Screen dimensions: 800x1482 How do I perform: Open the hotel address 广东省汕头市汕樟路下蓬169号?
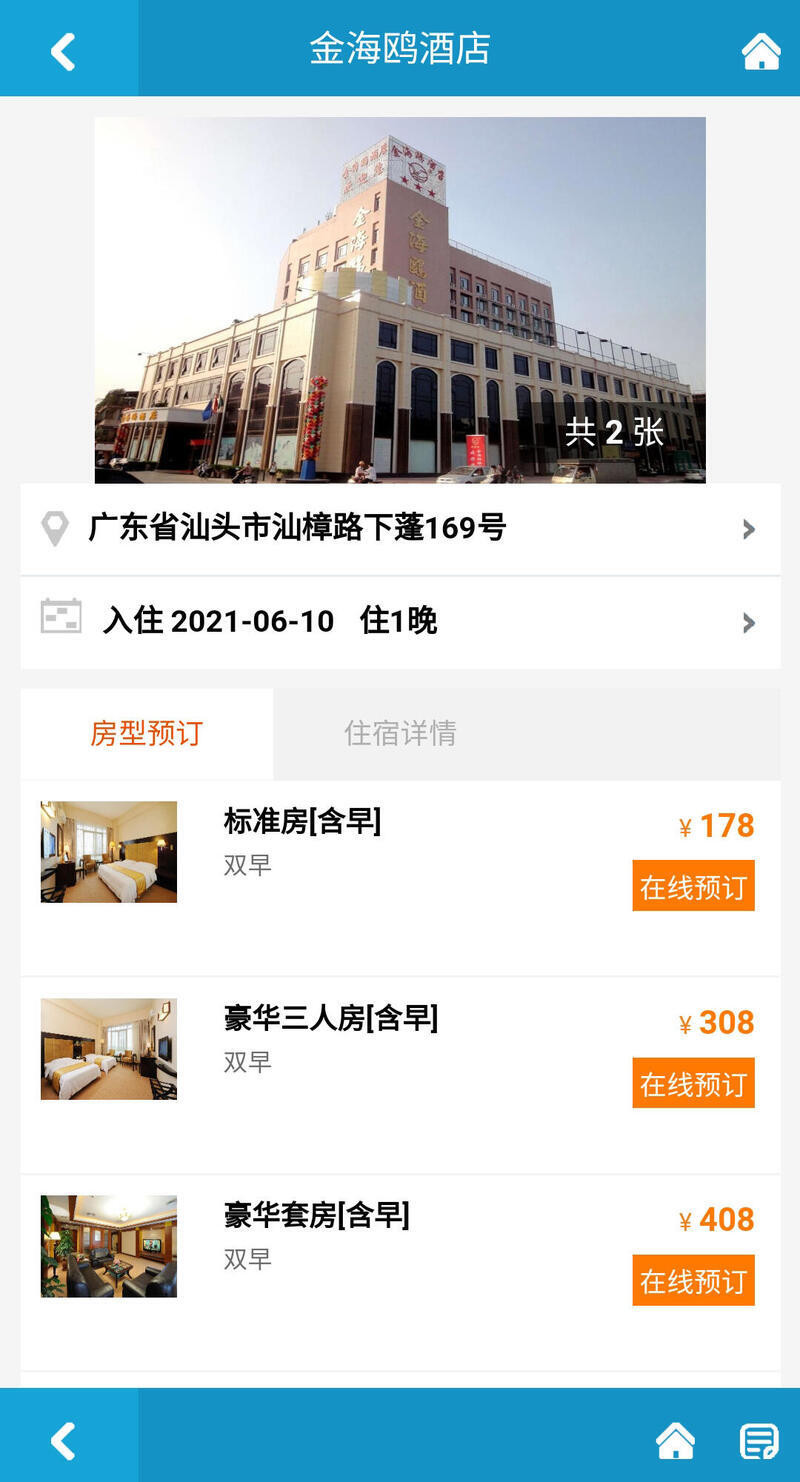[400, 529]
